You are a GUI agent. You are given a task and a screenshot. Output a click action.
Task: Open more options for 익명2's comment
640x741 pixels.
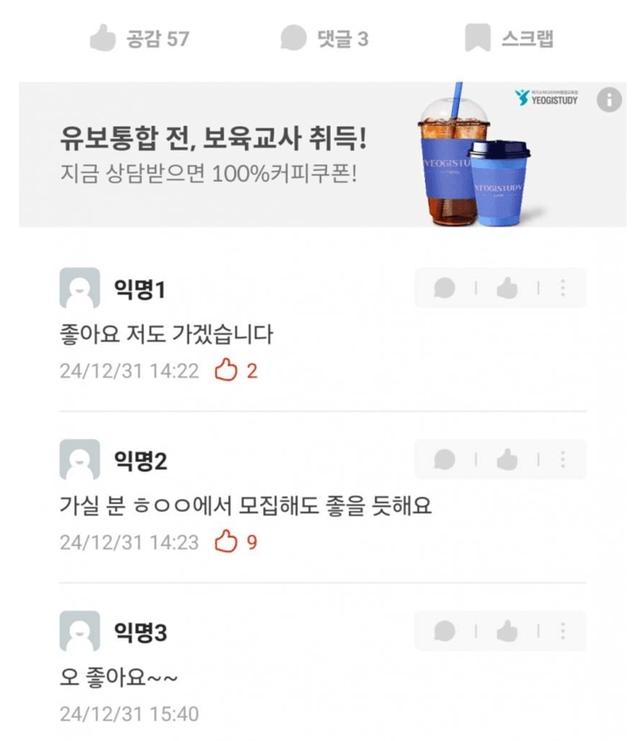click(563, 459)
